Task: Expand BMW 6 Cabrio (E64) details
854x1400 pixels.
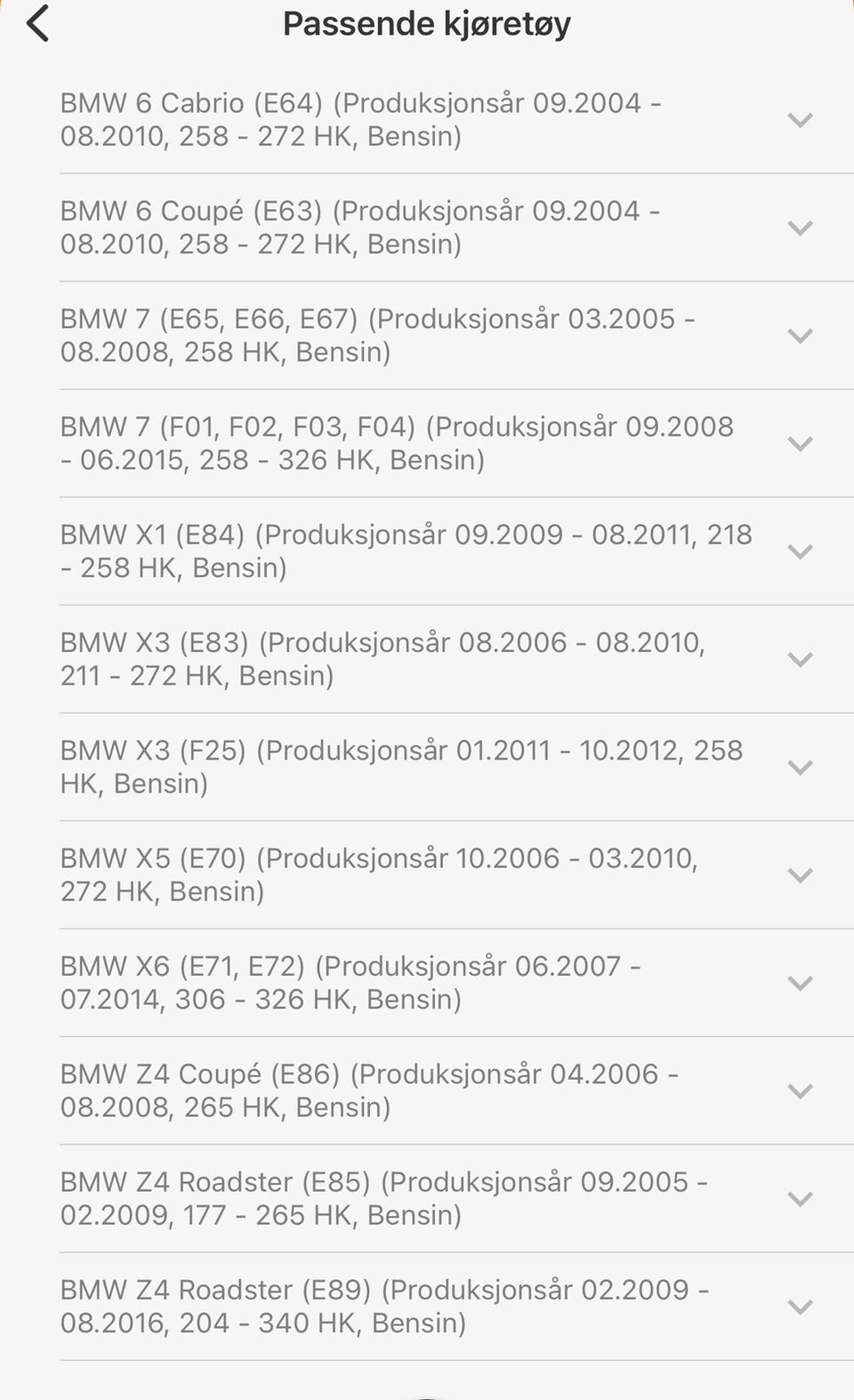Action: [800, 120]
